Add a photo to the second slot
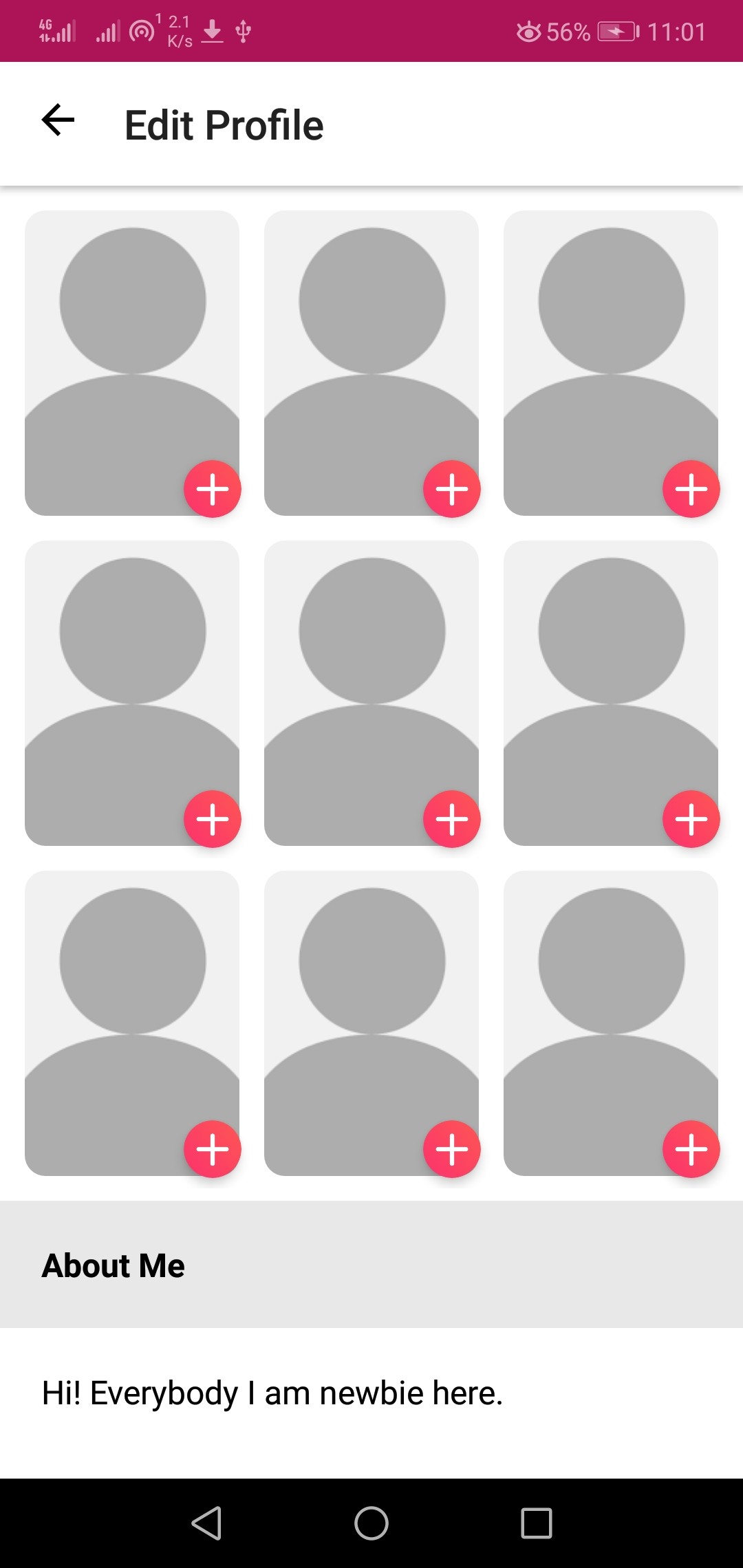This screenshot has width=743, height=1568. coord(452,489)
